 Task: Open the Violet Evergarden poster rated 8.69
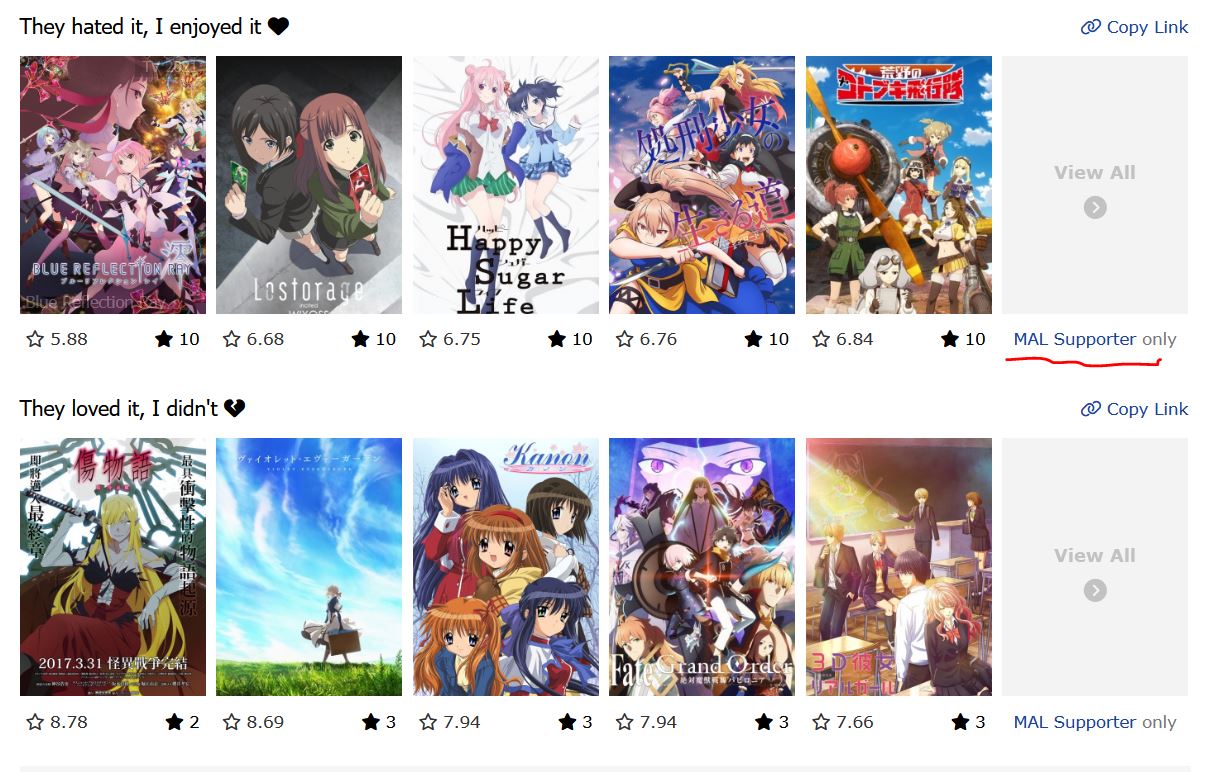[309, 567]
